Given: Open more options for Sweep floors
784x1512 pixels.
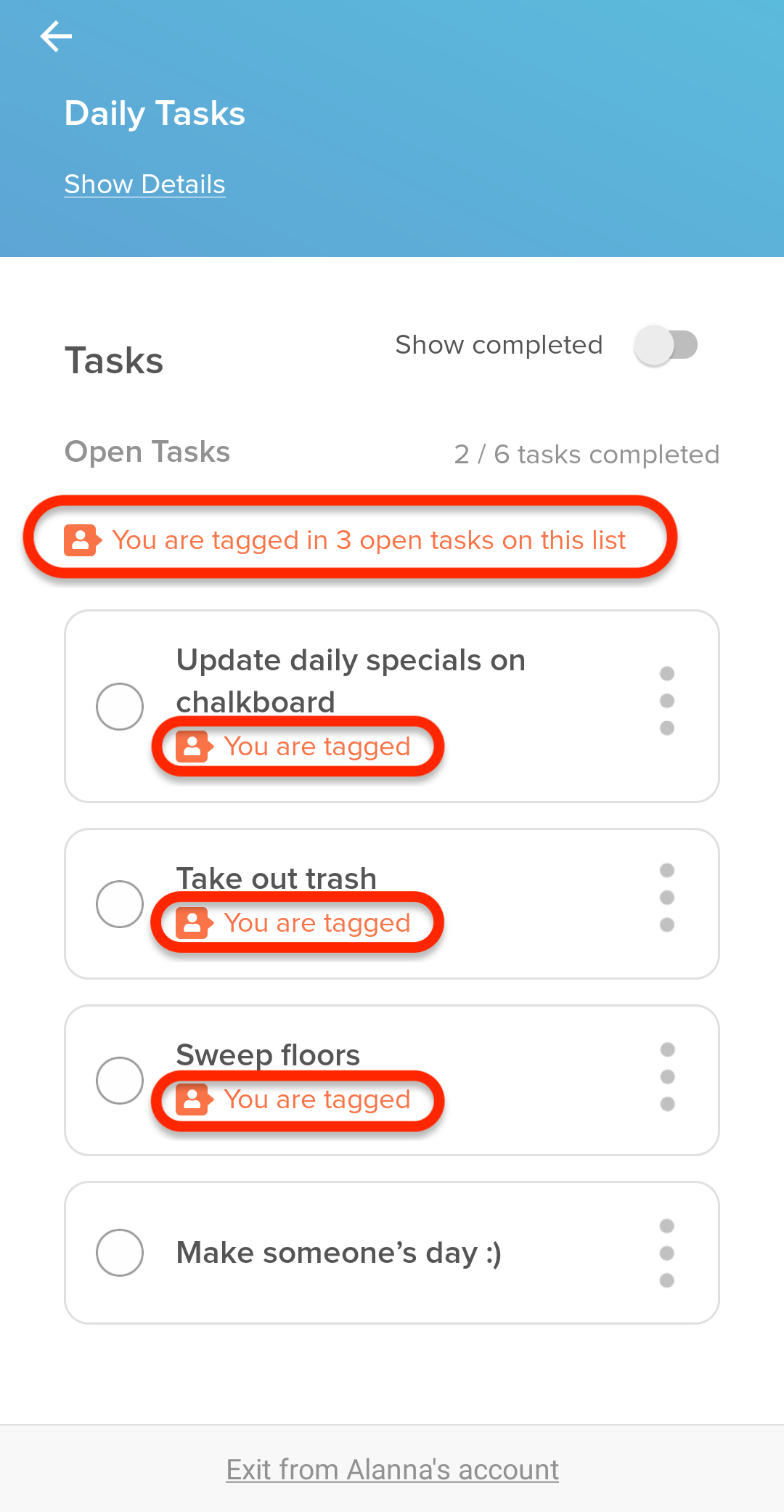Looking at the screenshot, I should pos(667,1077).
